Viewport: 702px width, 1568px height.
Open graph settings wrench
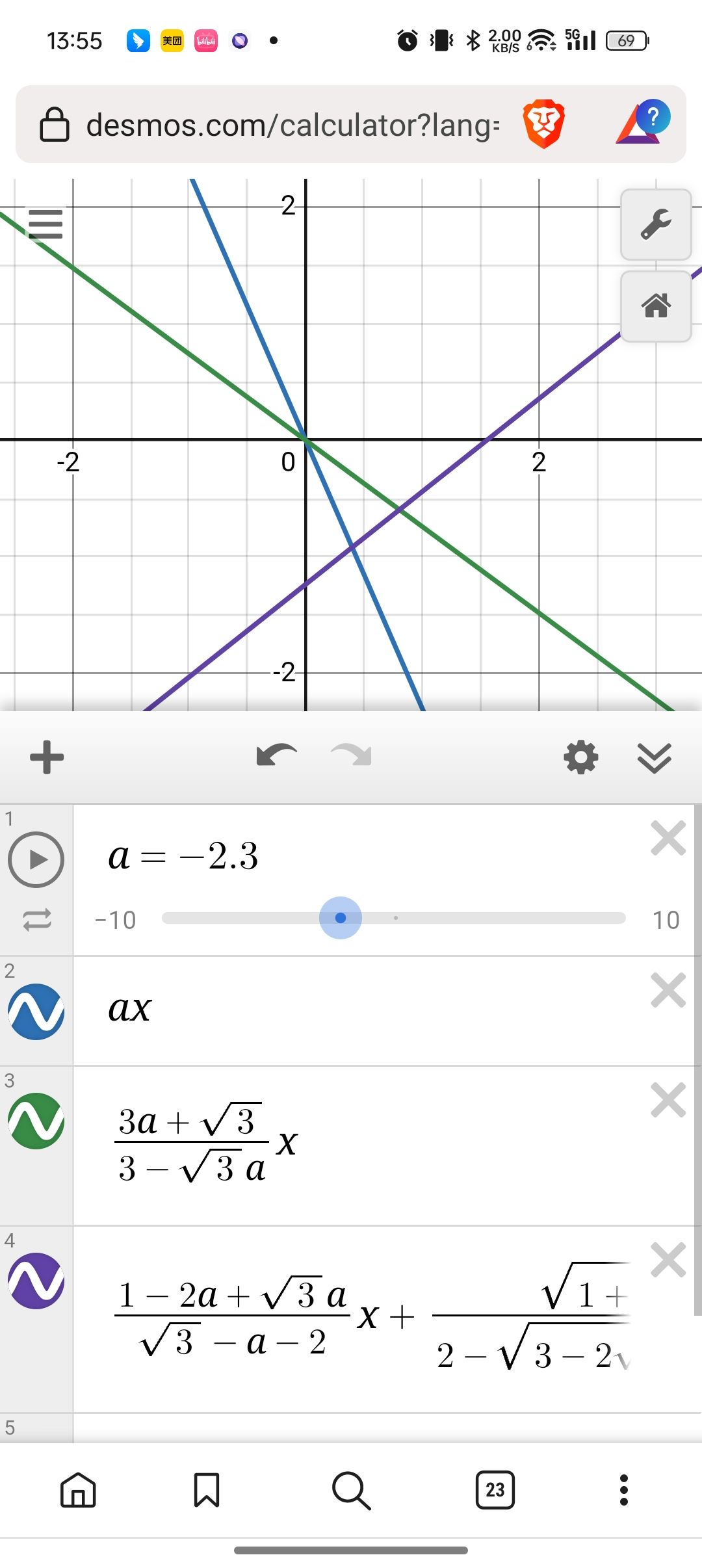[x=656, y=225]
